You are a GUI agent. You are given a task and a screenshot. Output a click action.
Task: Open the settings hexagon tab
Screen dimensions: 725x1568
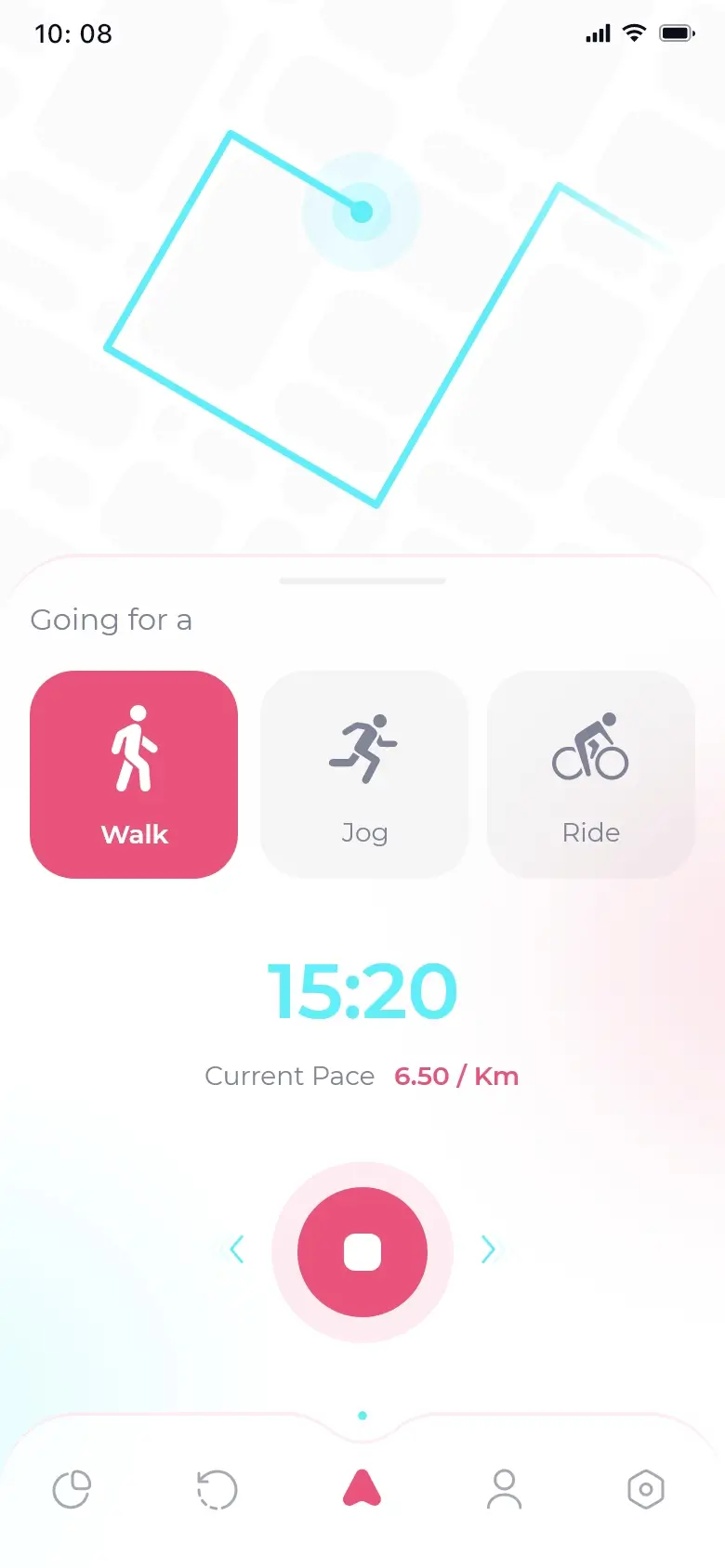(x=646, y=1489)
